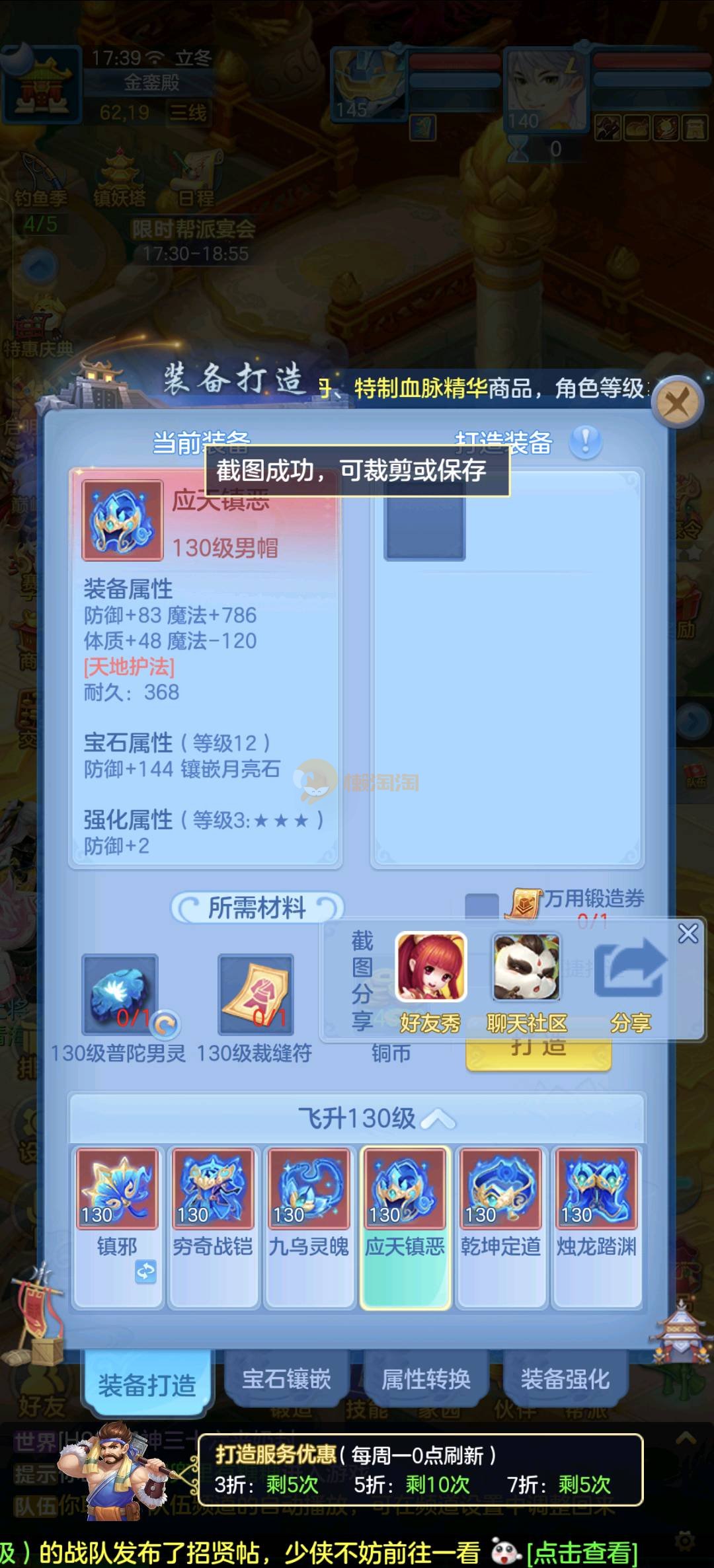
Task: Pick the 九乌灵魄 equipment
Action: [309, 1189]
